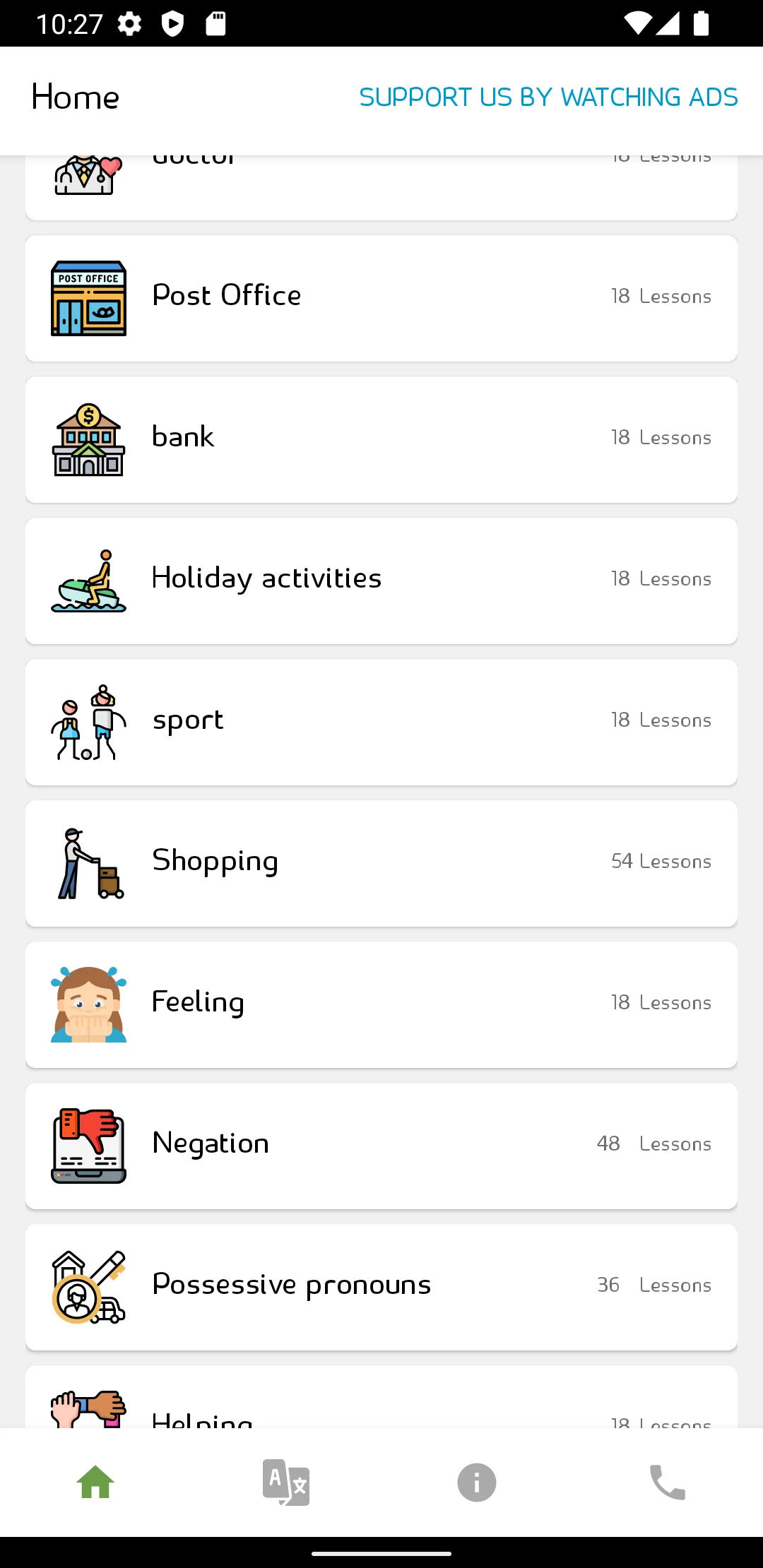763x1568 pixels.
Task: Open the bank lessons card
Action: (x=381, y=440)
